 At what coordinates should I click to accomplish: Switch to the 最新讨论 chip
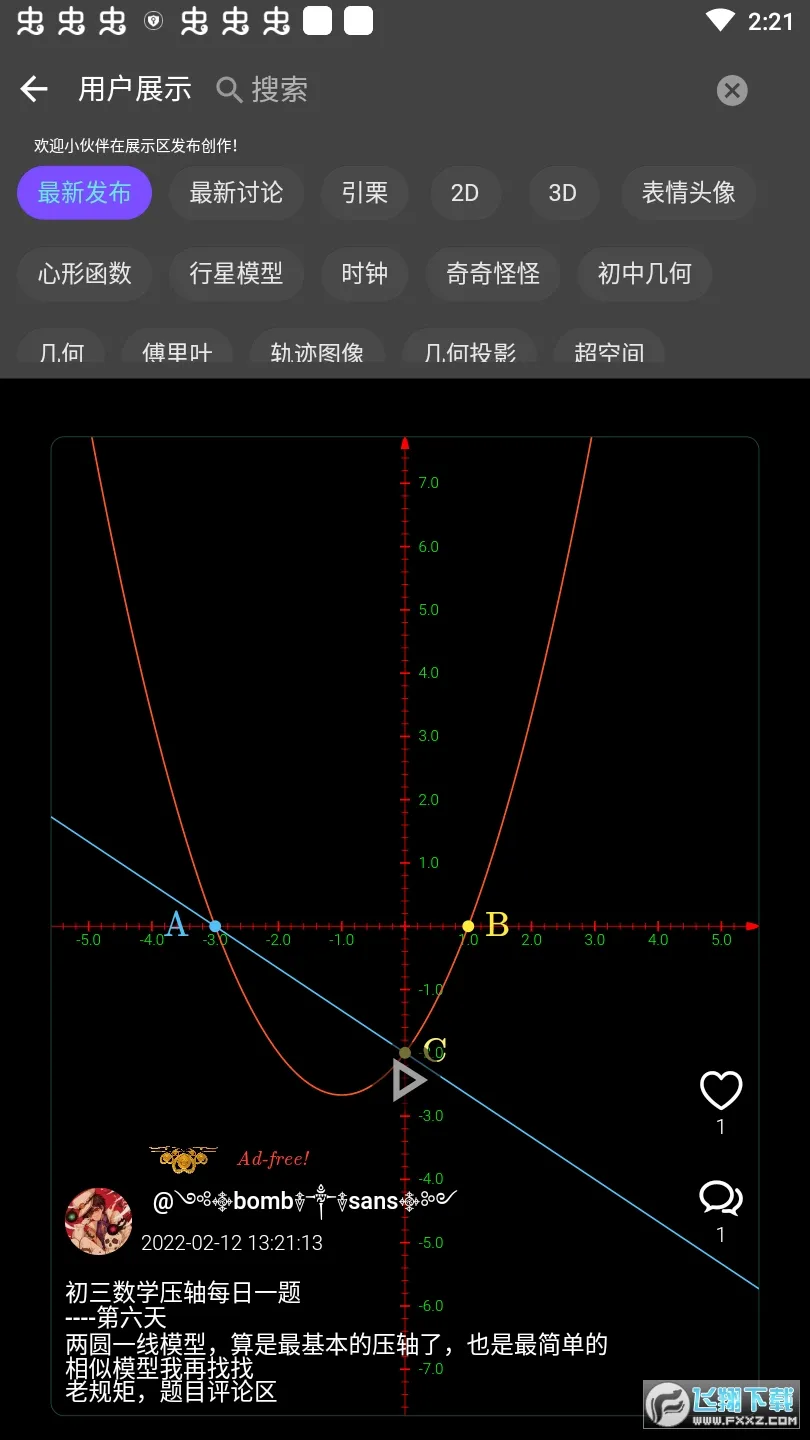(x=236, y=193)
